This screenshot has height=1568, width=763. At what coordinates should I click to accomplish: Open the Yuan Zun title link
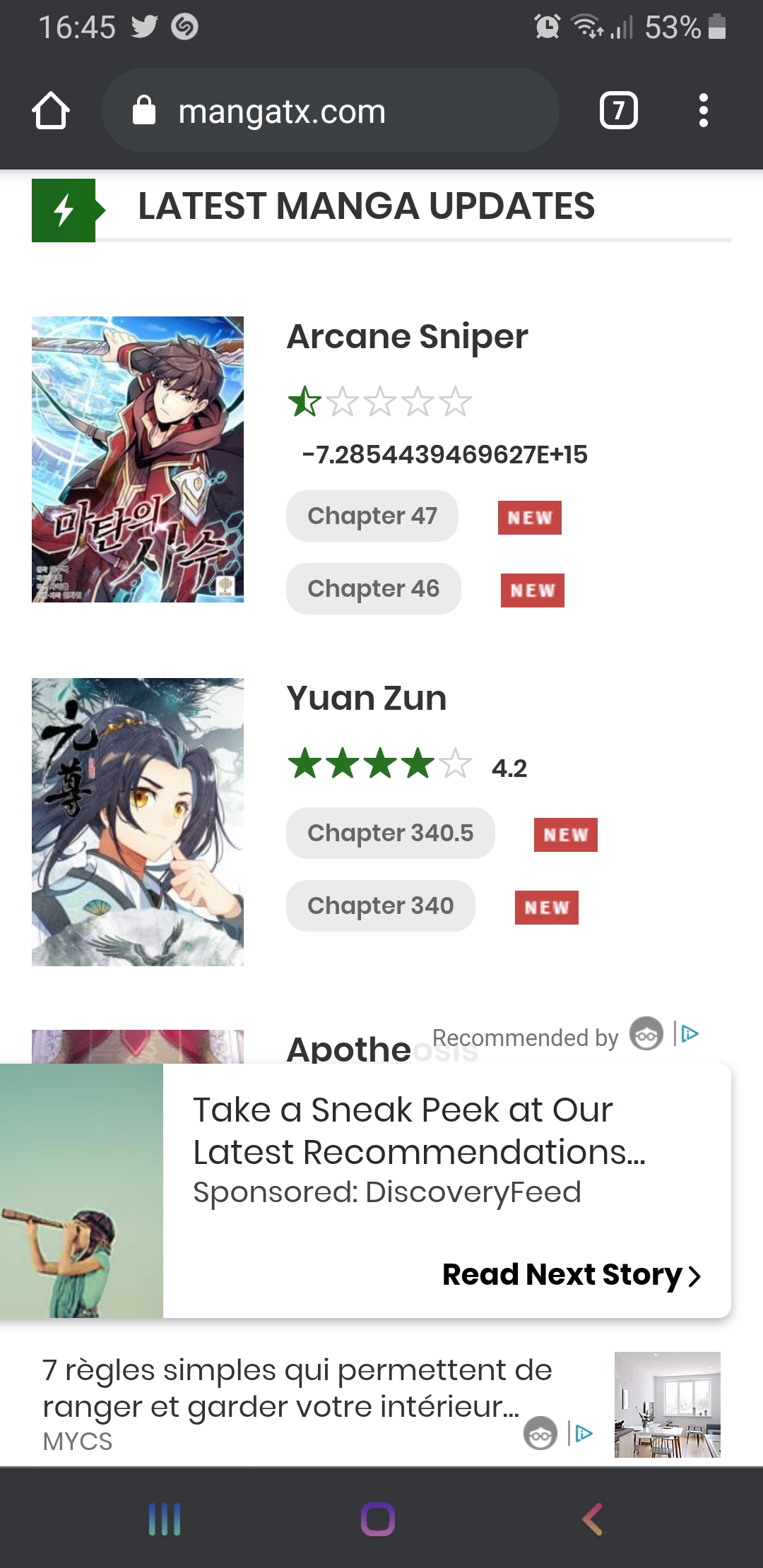(366, 699)
